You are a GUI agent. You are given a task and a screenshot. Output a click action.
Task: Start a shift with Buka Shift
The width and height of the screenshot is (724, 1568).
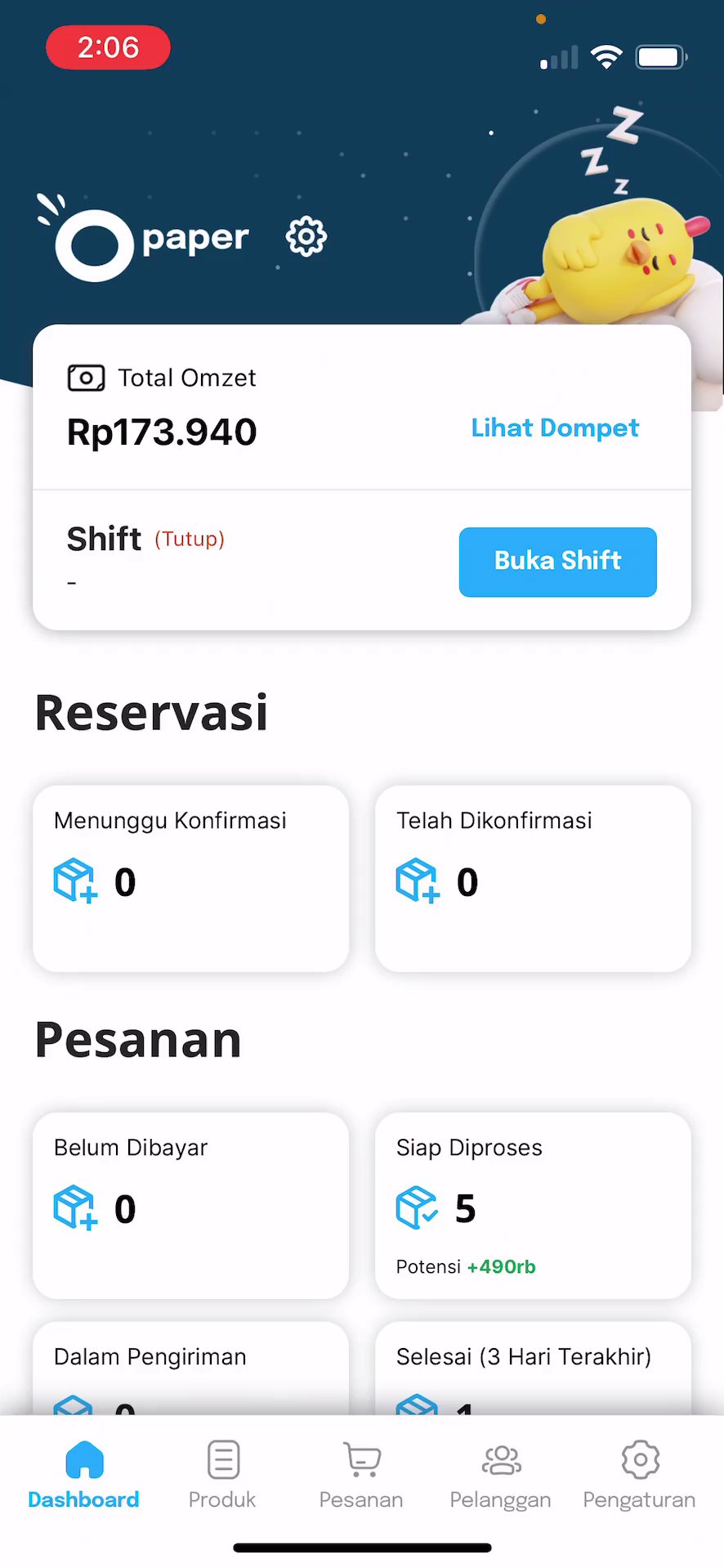pyautogui.click(x=557, y=562)
